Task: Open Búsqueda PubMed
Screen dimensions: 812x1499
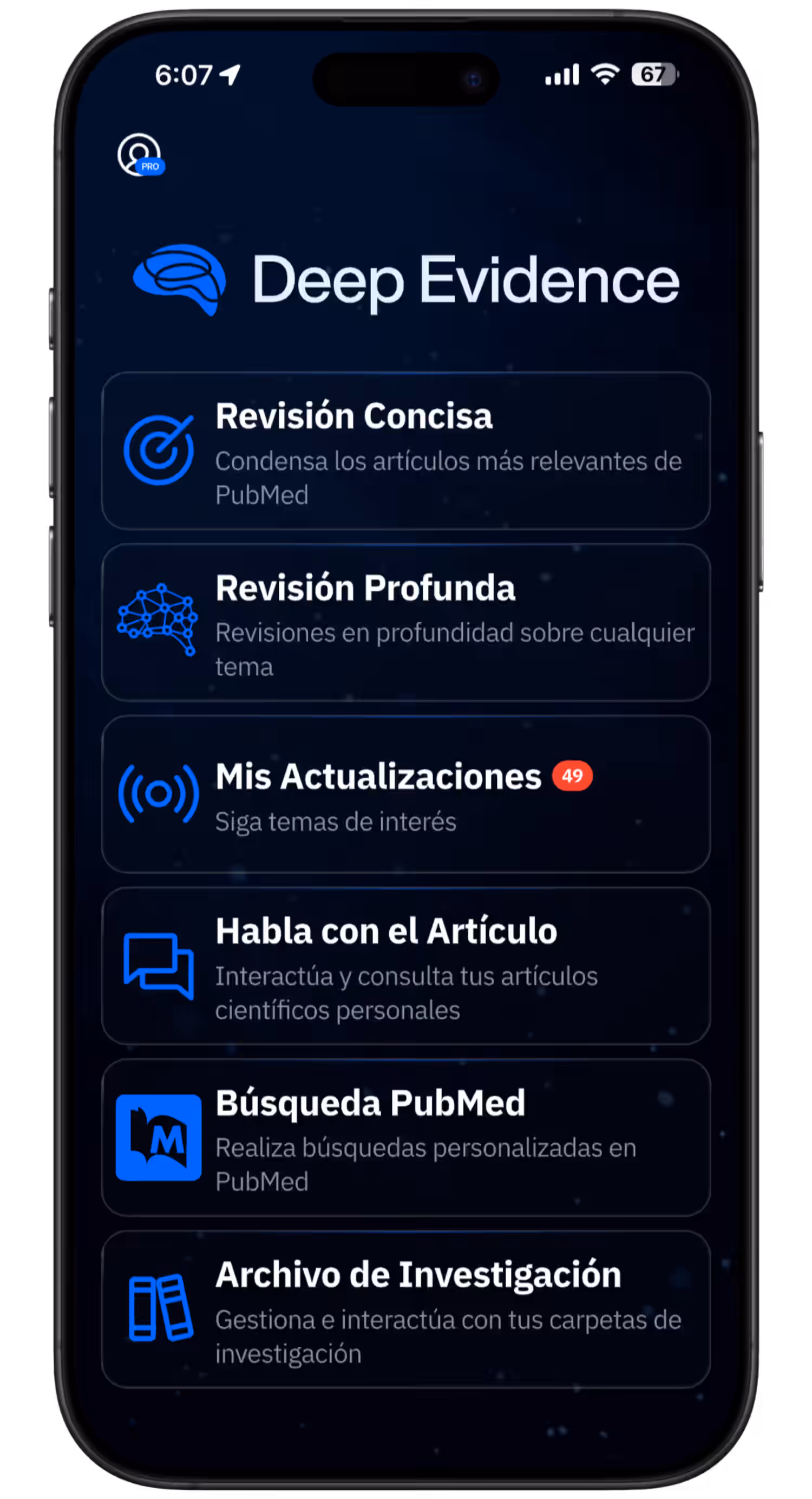Action: click(x=405, y=1137)
